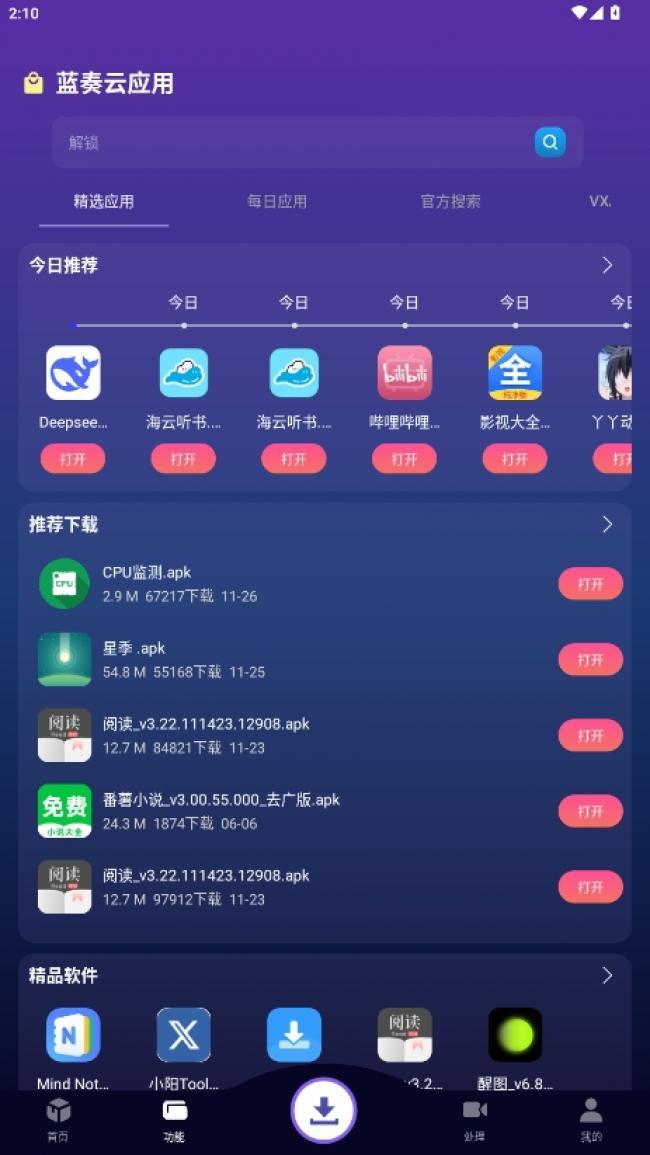Expand the 精品软件 section arrow
650x1155 pixels.
point(607,975)
